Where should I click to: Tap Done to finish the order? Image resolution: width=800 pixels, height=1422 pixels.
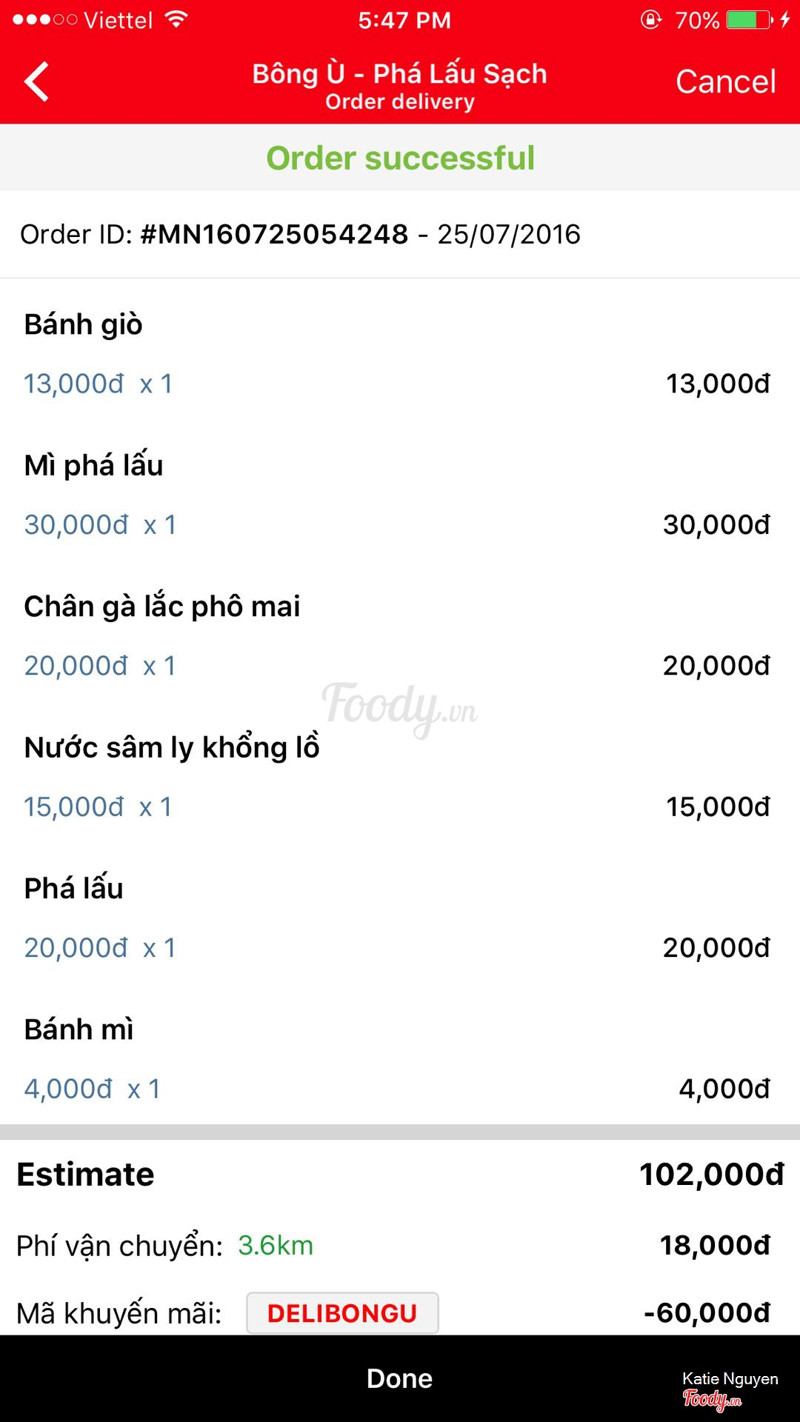[x=399, y=1378]
